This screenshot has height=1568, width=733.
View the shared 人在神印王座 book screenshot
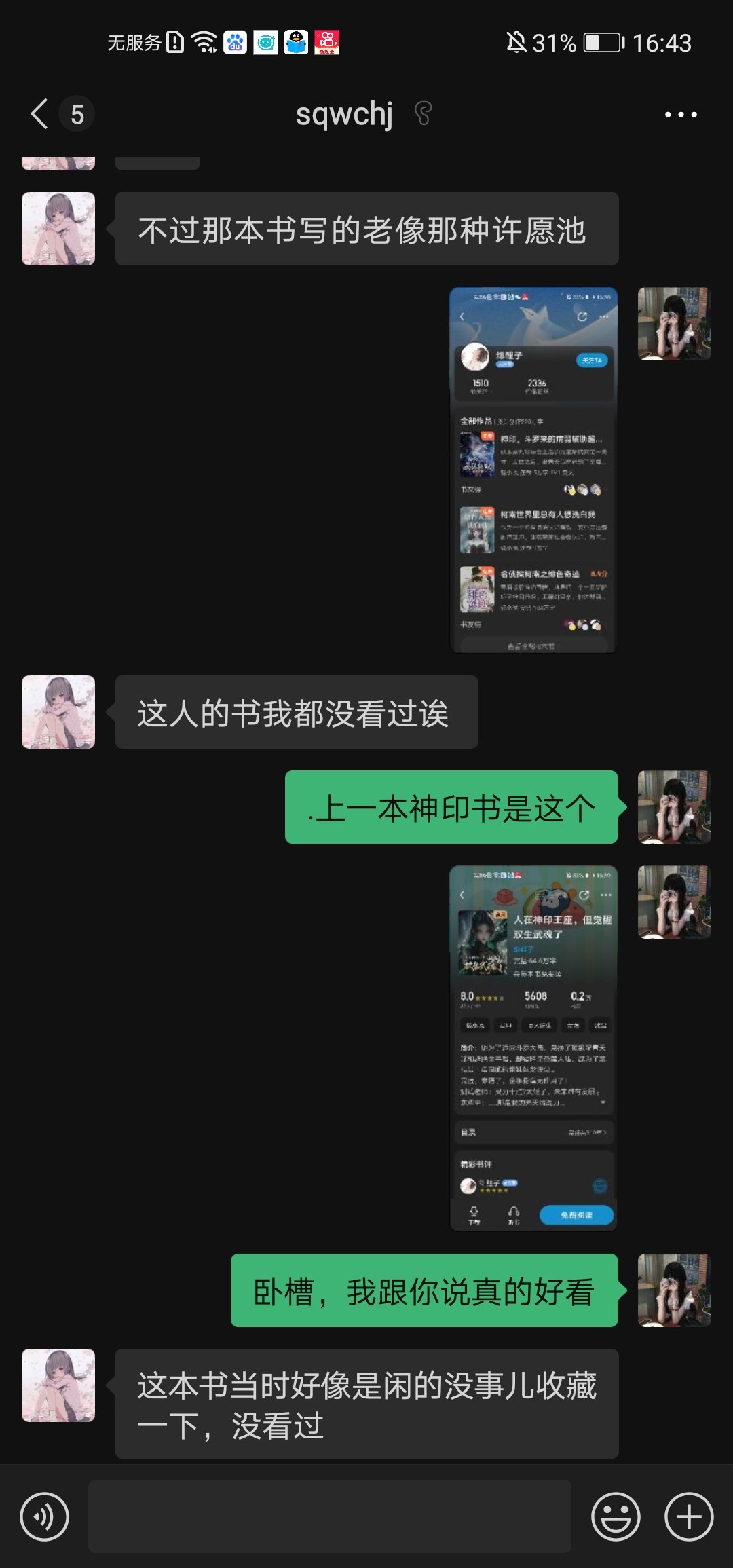click(533, 1048)
